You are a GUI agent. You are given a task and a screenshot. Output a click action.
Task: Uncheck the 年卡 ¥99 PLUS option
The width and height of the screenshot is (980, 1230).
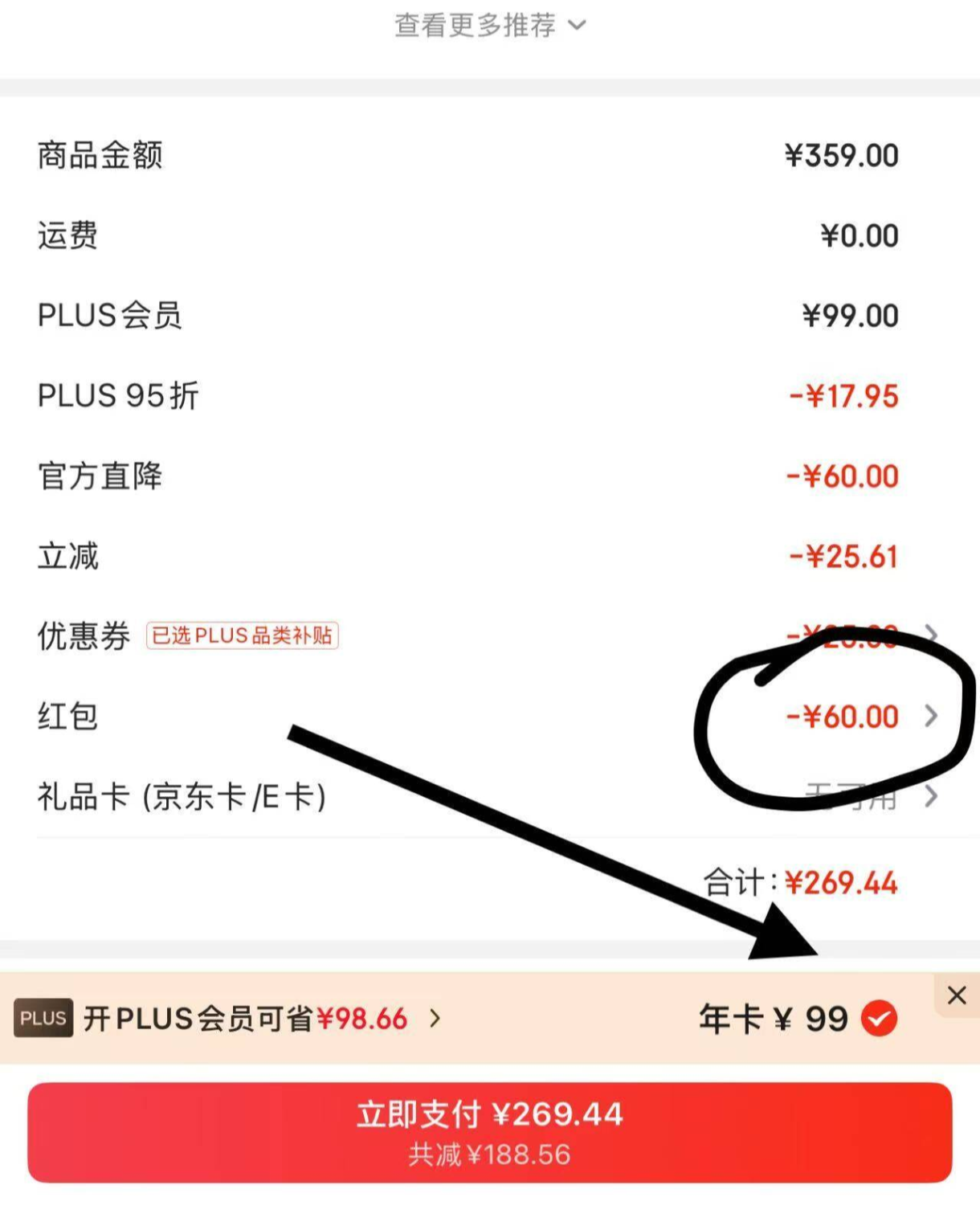click(879, 1019)
